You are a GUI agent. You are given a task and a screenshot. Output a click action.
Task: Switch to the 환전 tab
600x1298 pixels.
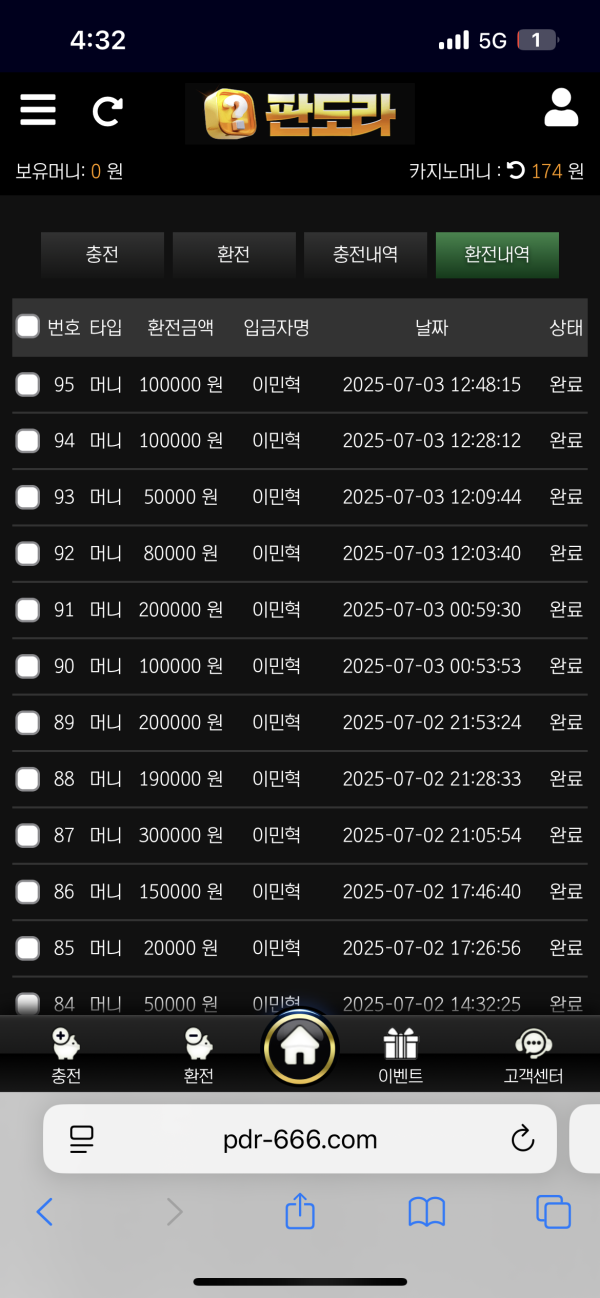tap(234, 255)
